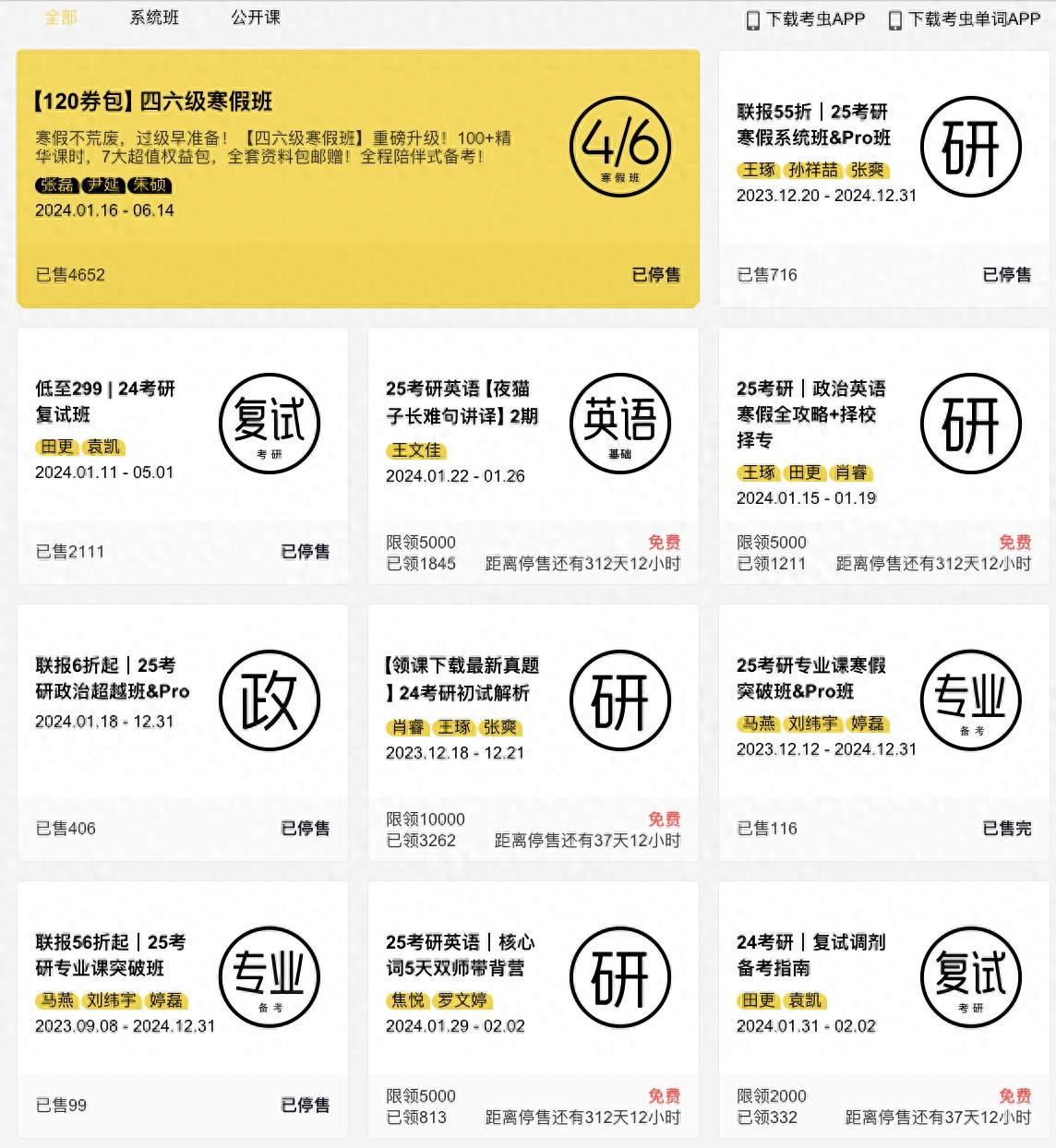Open the 24考研初试解析 course card

[533, 732]
